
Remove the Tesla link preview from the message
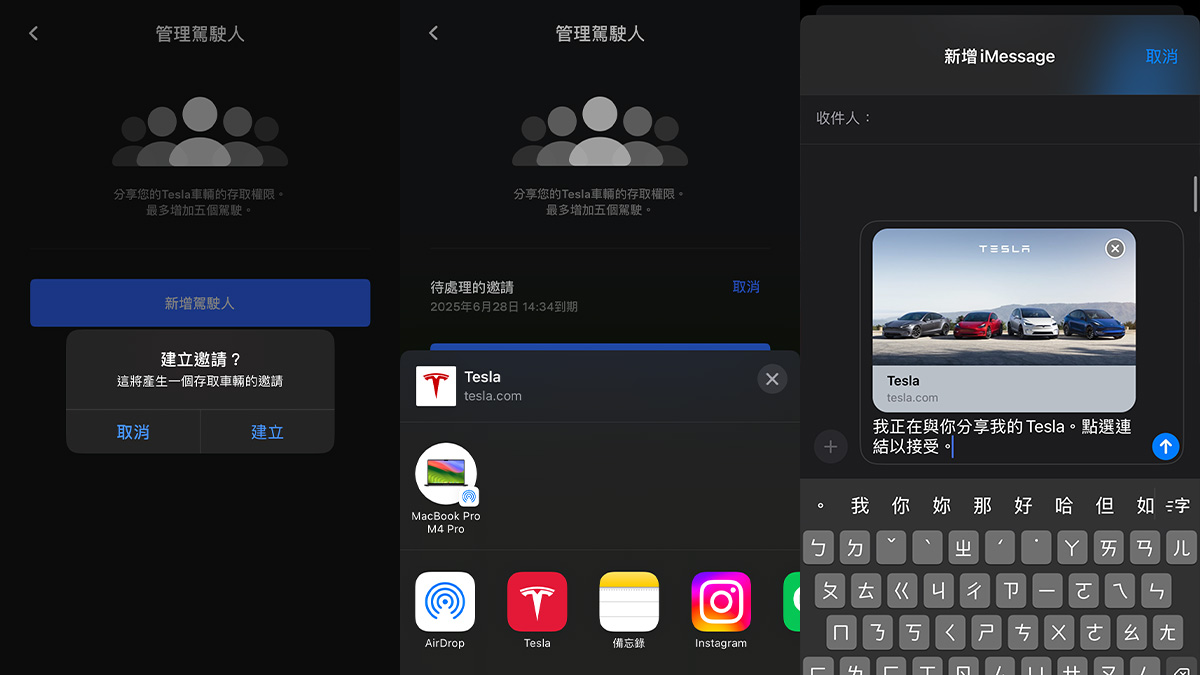click(1114, 248)
